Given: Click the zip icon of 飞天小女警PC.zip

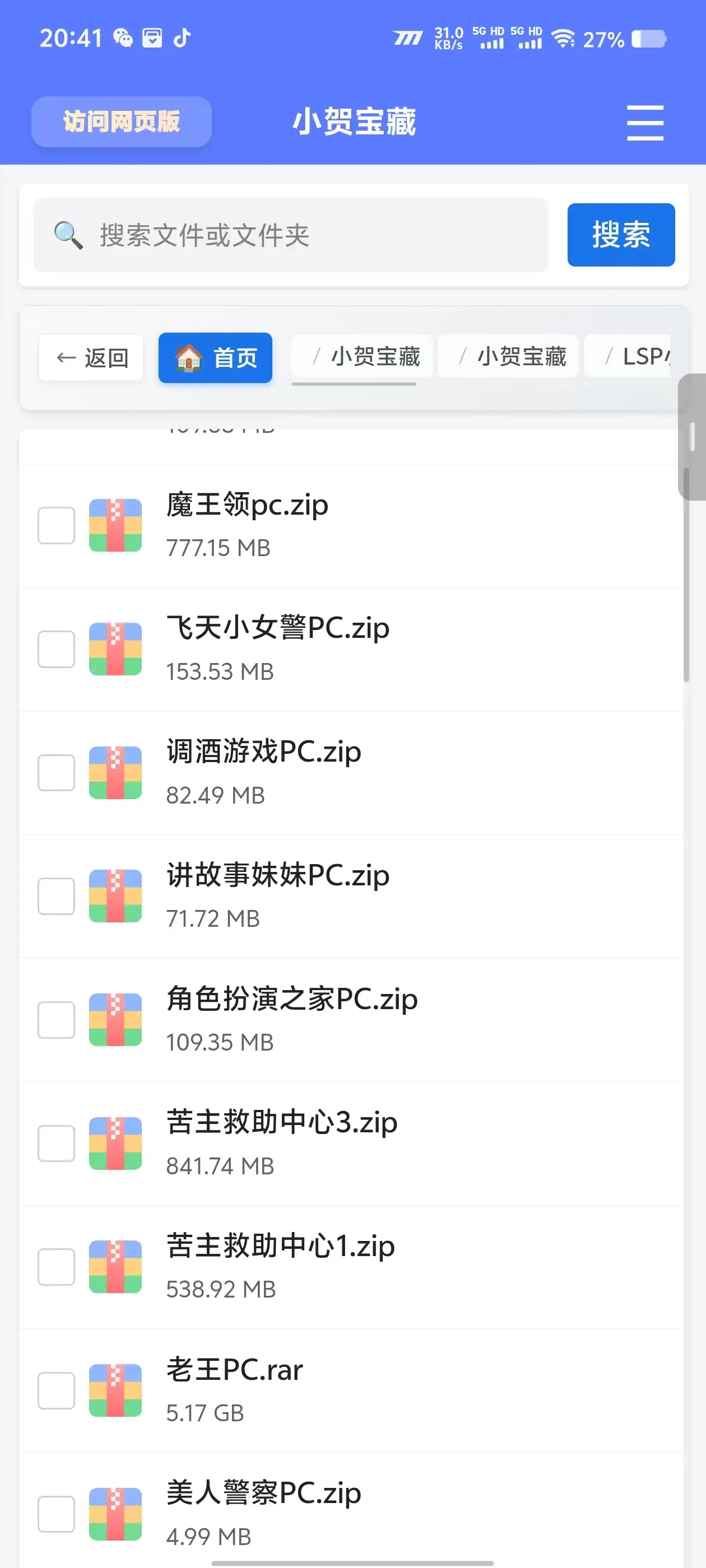Looking at the screenshot, I should pos(114,648).
